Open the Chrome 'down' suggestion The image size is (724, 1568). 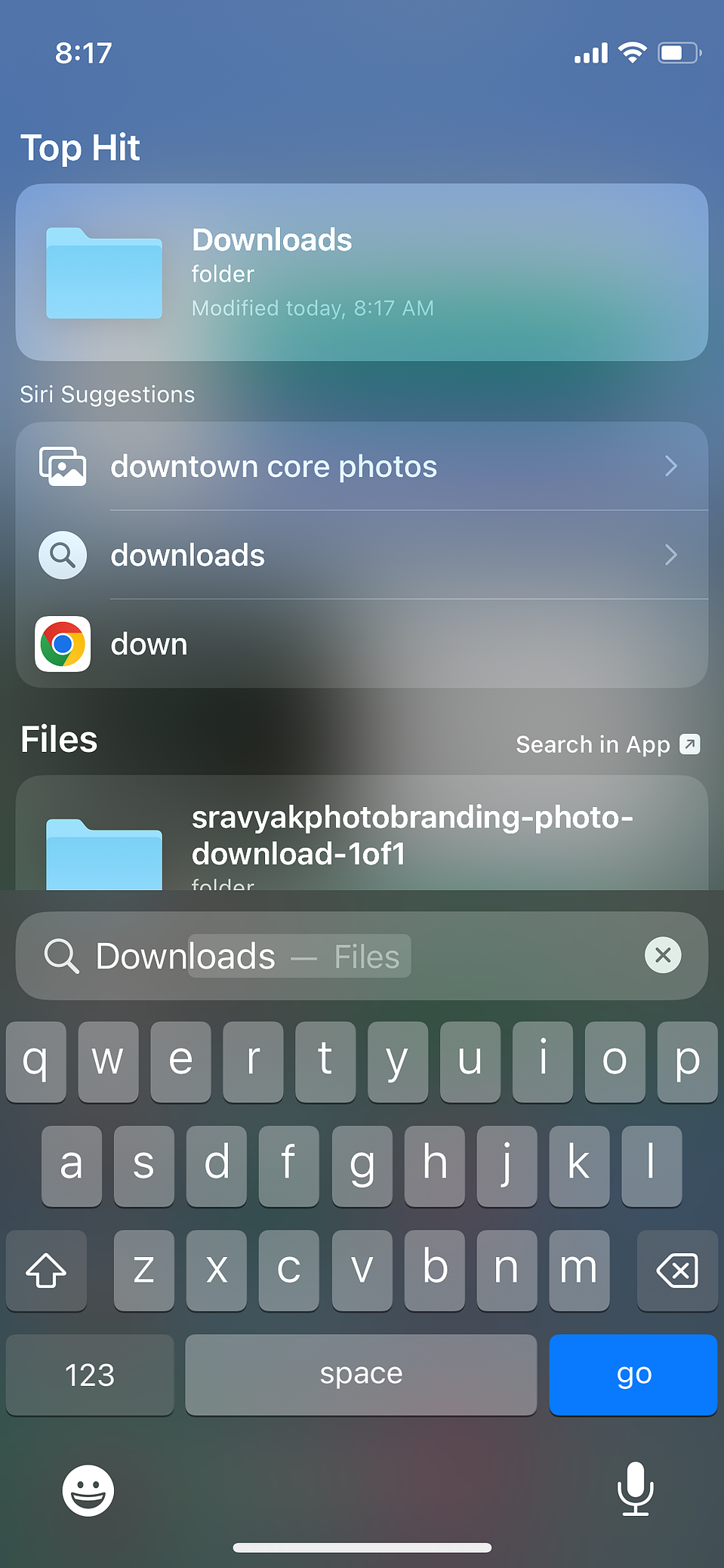point(362,644)
